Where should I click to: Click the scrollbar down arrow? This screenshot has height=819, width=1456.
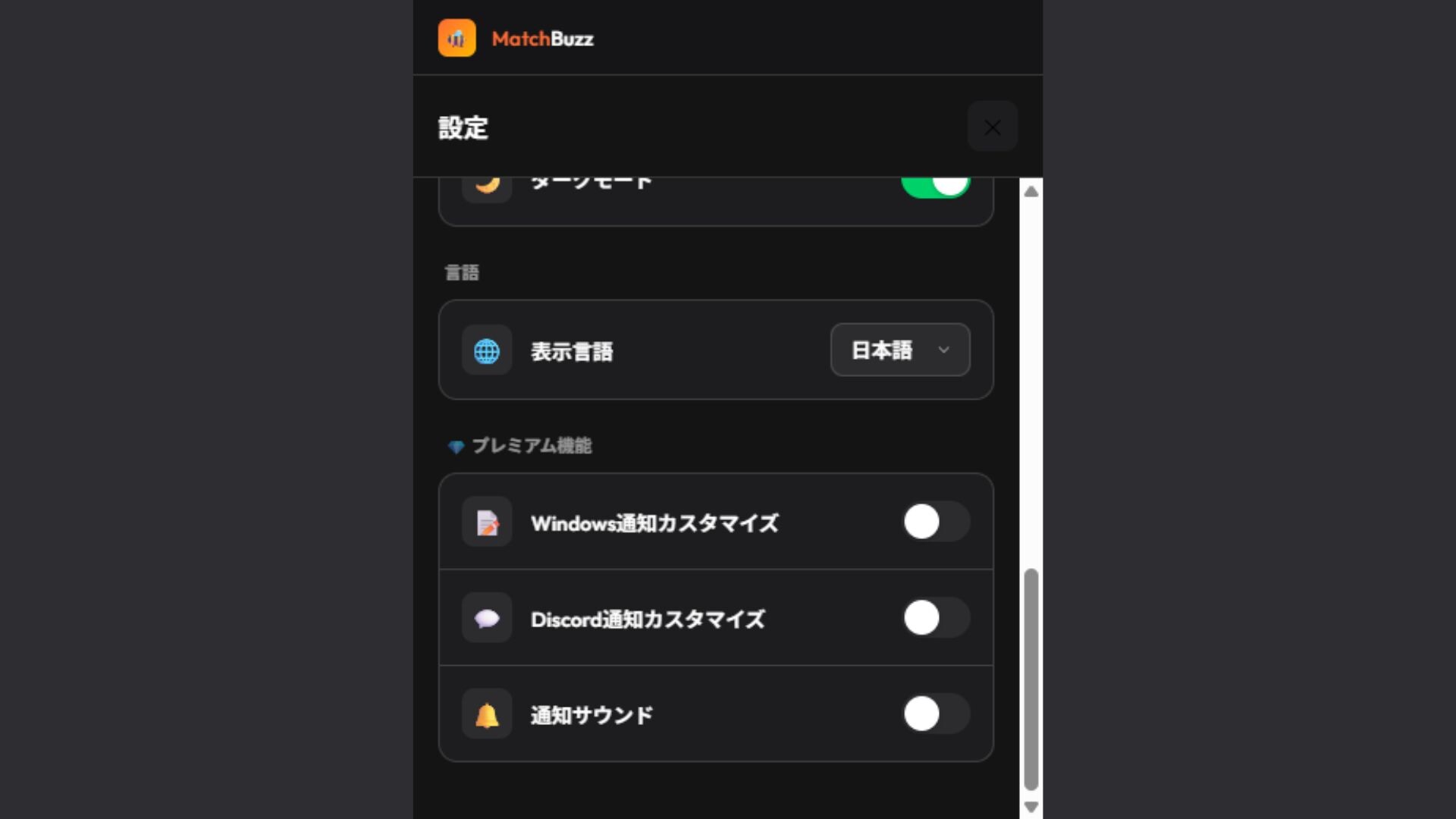coord(1031,807)
